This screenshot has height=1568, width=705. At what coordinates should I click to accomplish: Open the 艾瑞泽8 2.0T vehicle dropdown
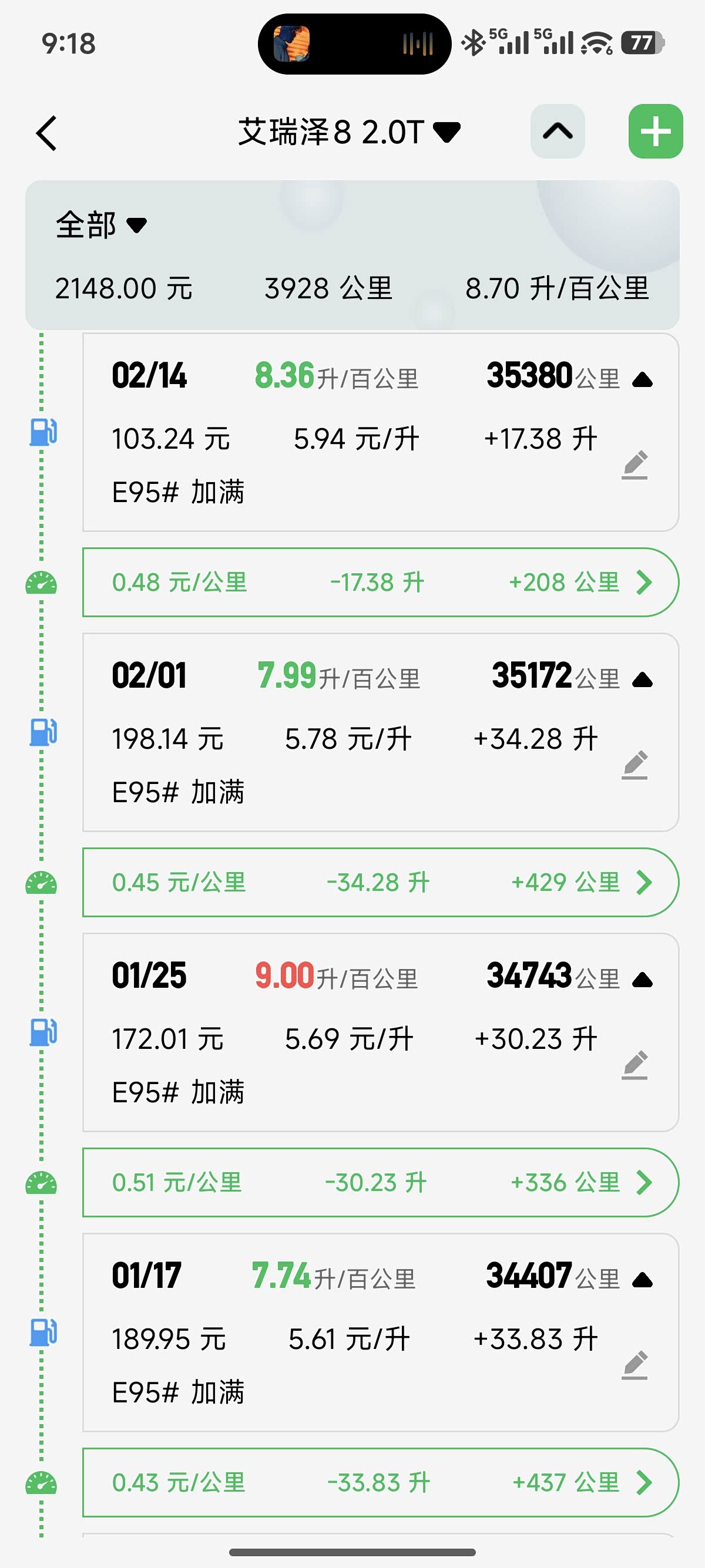tap(349, 132)
